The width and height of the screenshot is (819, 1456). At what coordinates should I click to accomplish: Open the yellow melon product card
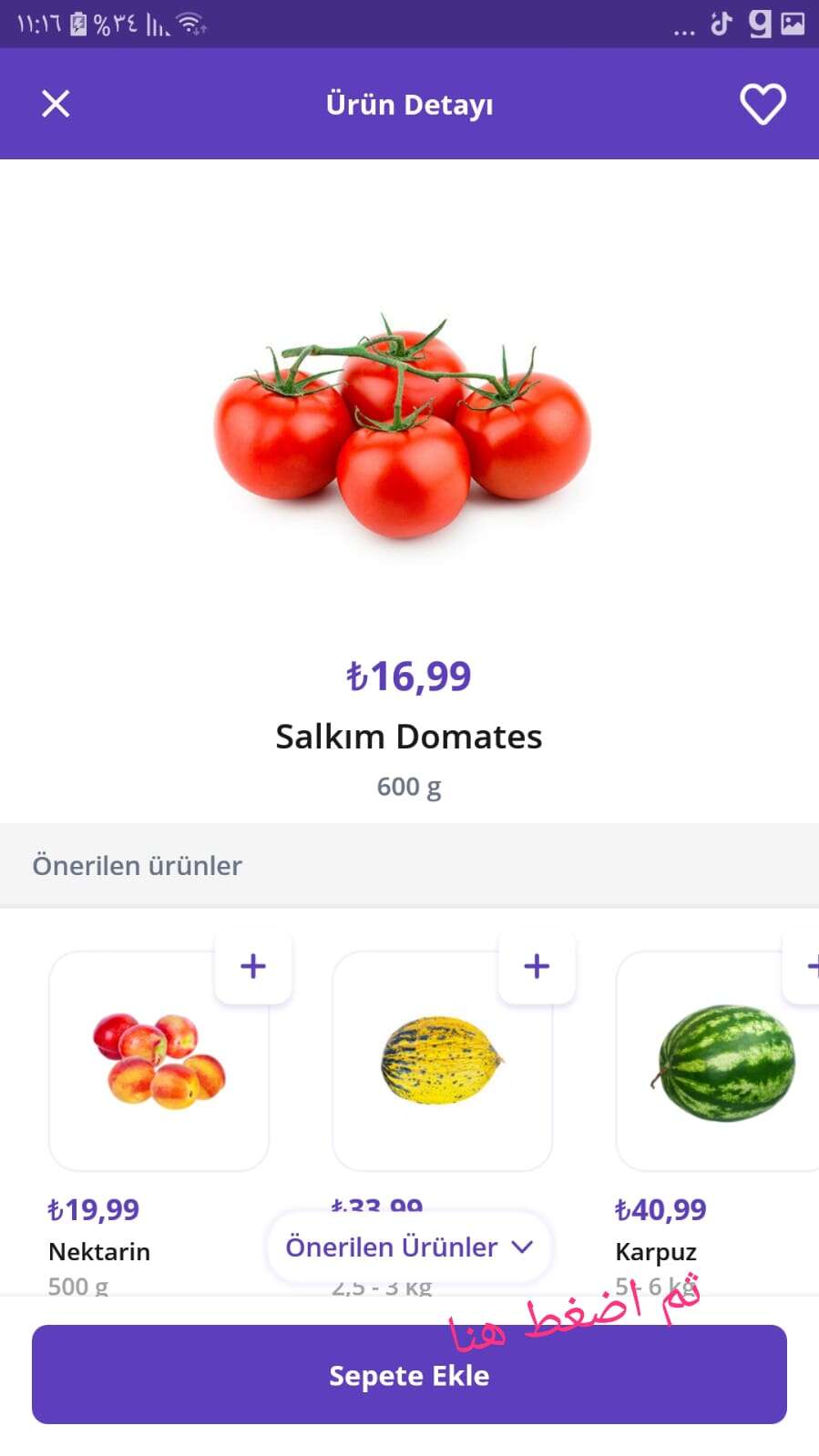click(x=443, y=1062)
